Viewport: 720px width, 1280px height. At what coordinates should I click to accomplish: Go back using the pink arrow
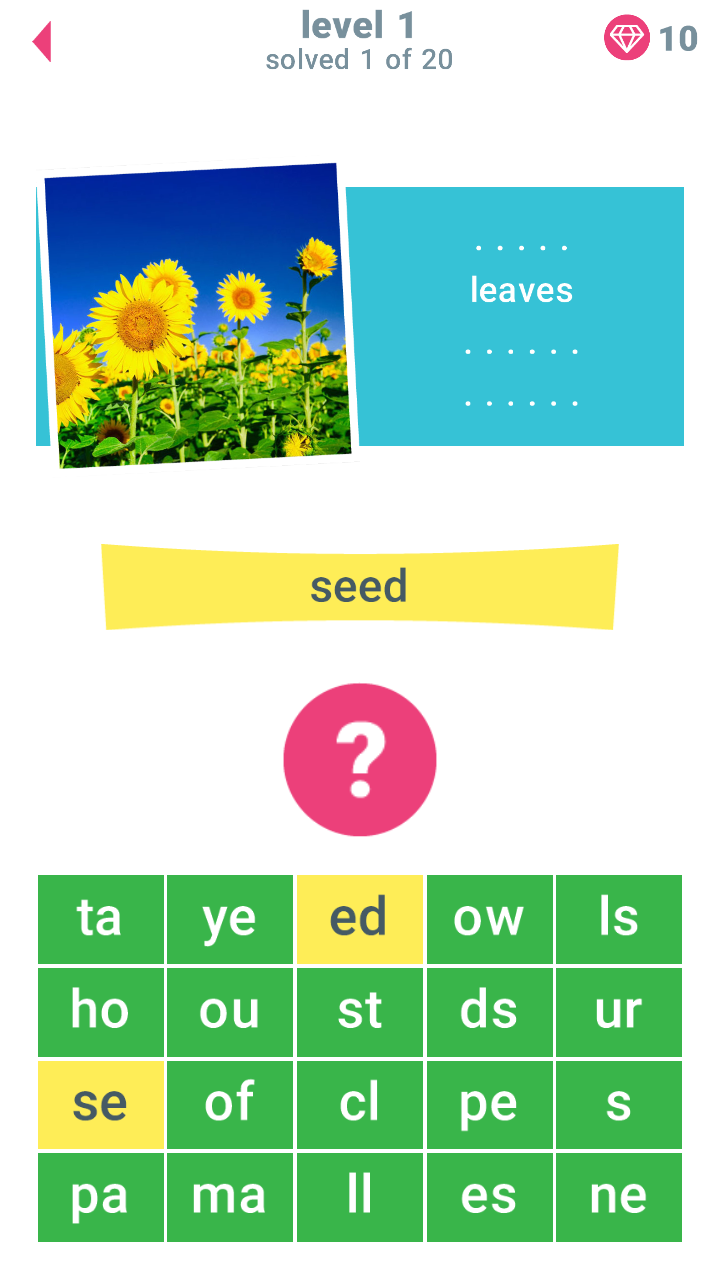click(42, 43)
